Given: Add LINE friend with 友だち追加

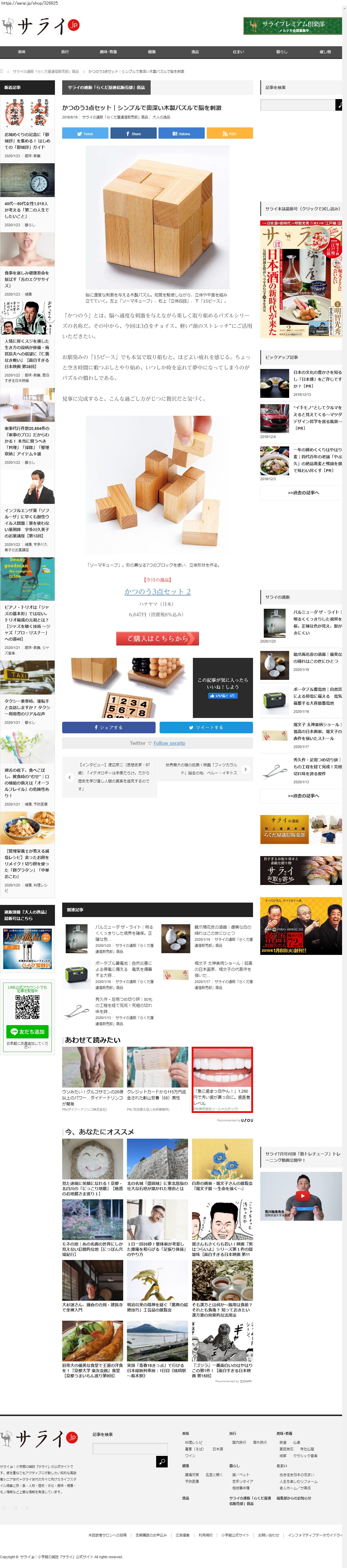Looking at the screenshot, I should pos(27,1031).
